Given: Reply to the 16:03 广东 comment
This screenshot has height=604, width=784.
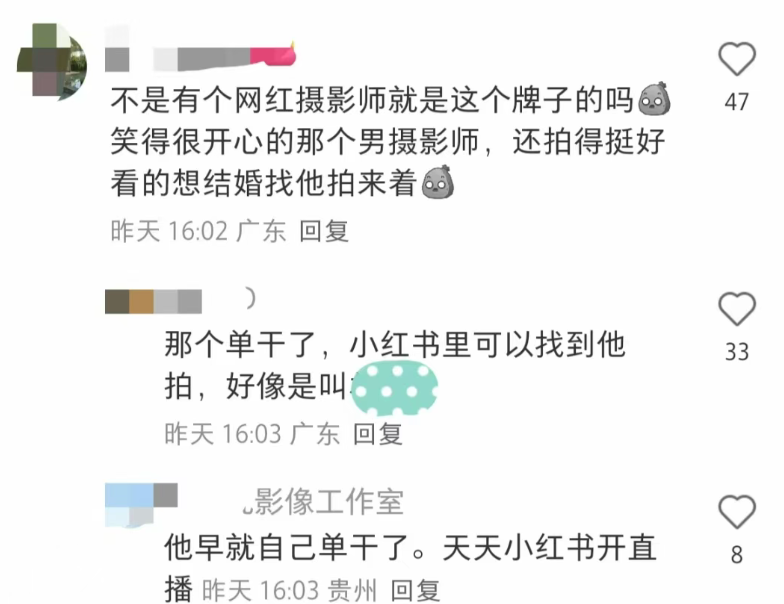Looking at the screenshot, I should click(379, 433).
